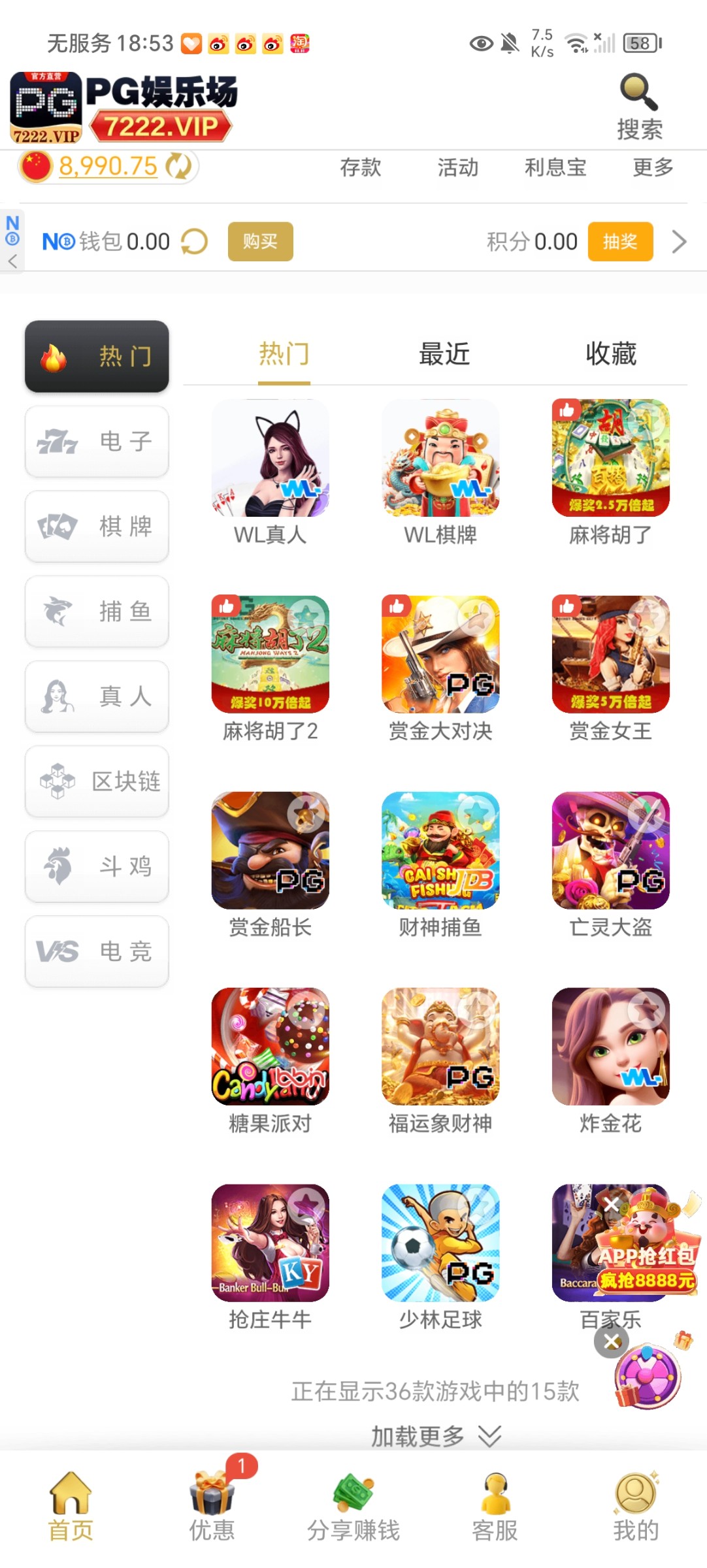Open the 少林足球 game
Screen dimensions: 707x1568
440,1243
